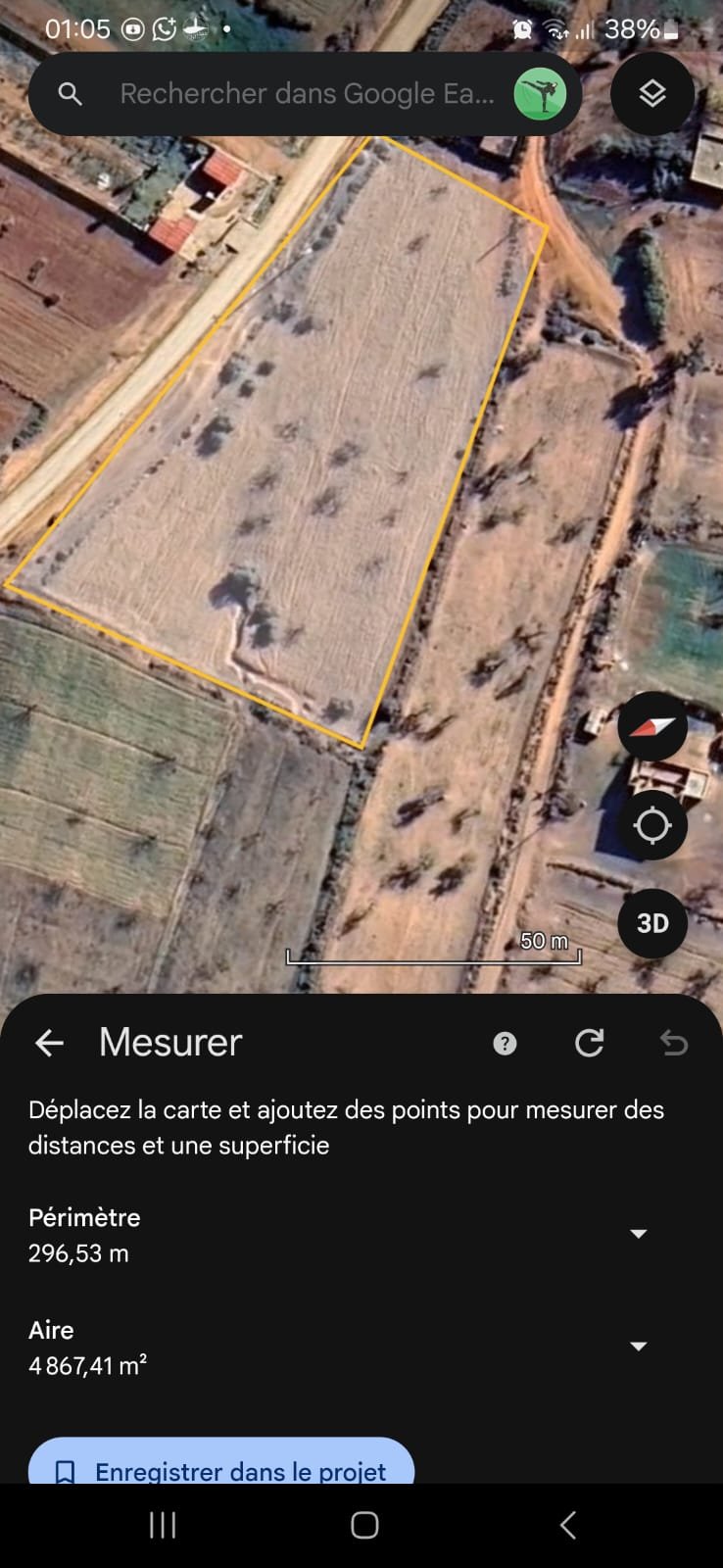Expand the Périmètre unit dropdown
The image size is (723, 1568).
pos(639,1234)
